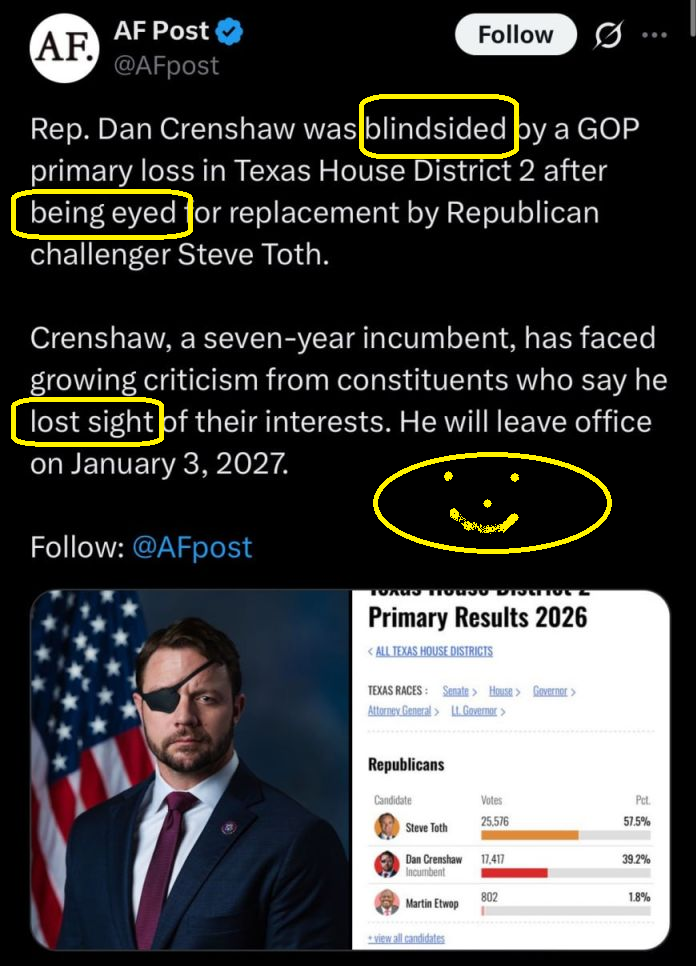Open the post overflow menu
The height and width of the screenshot is (966, 696).
pyautogui.click(x=654, y=35)
